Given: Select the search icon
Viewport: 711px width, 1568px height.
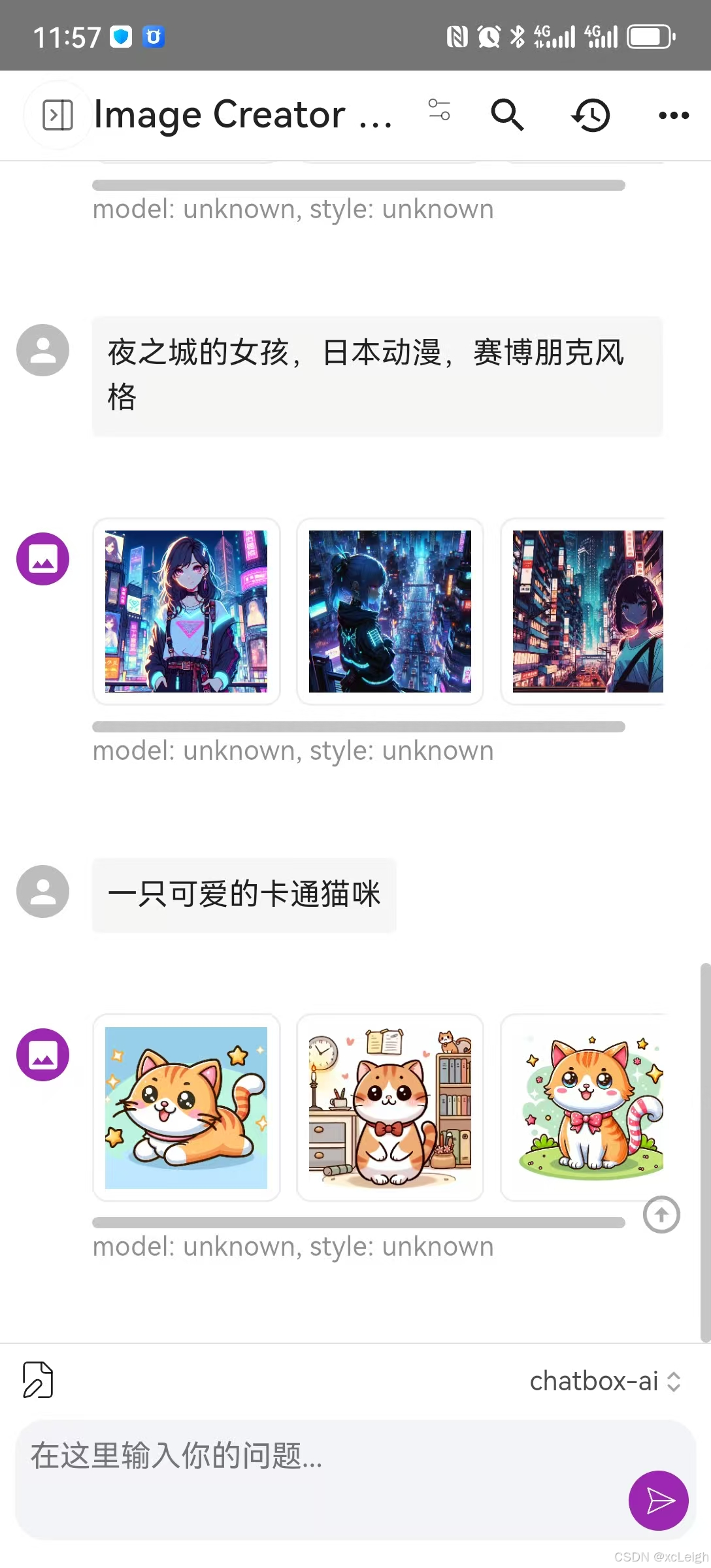Looking at the screenshot, I should point(507,114).
